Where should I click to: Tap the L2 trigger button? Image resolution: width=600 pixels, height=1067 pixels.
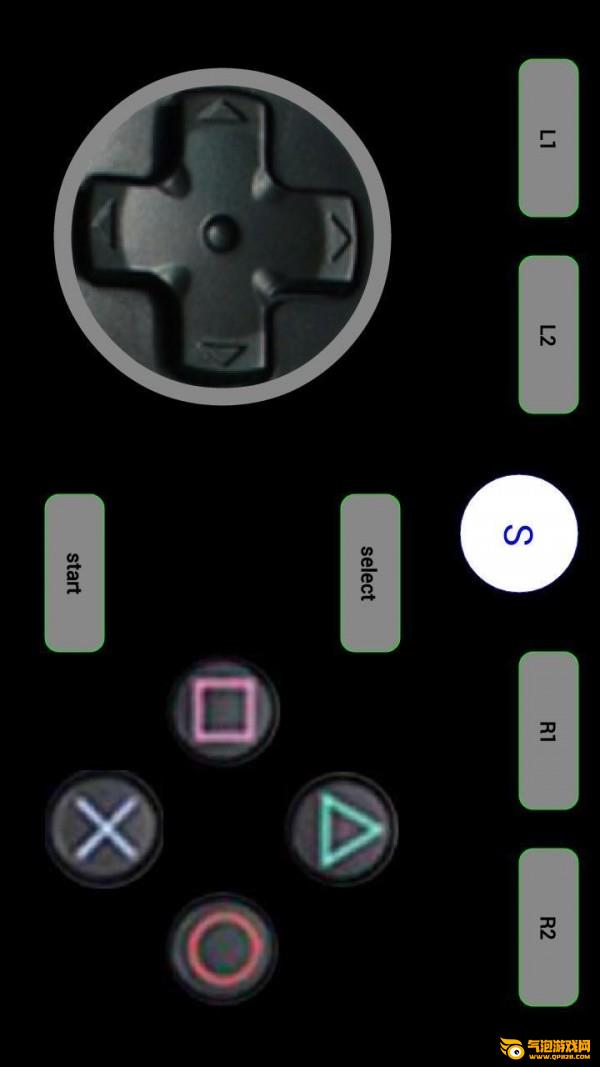click(x=548, y=335)
